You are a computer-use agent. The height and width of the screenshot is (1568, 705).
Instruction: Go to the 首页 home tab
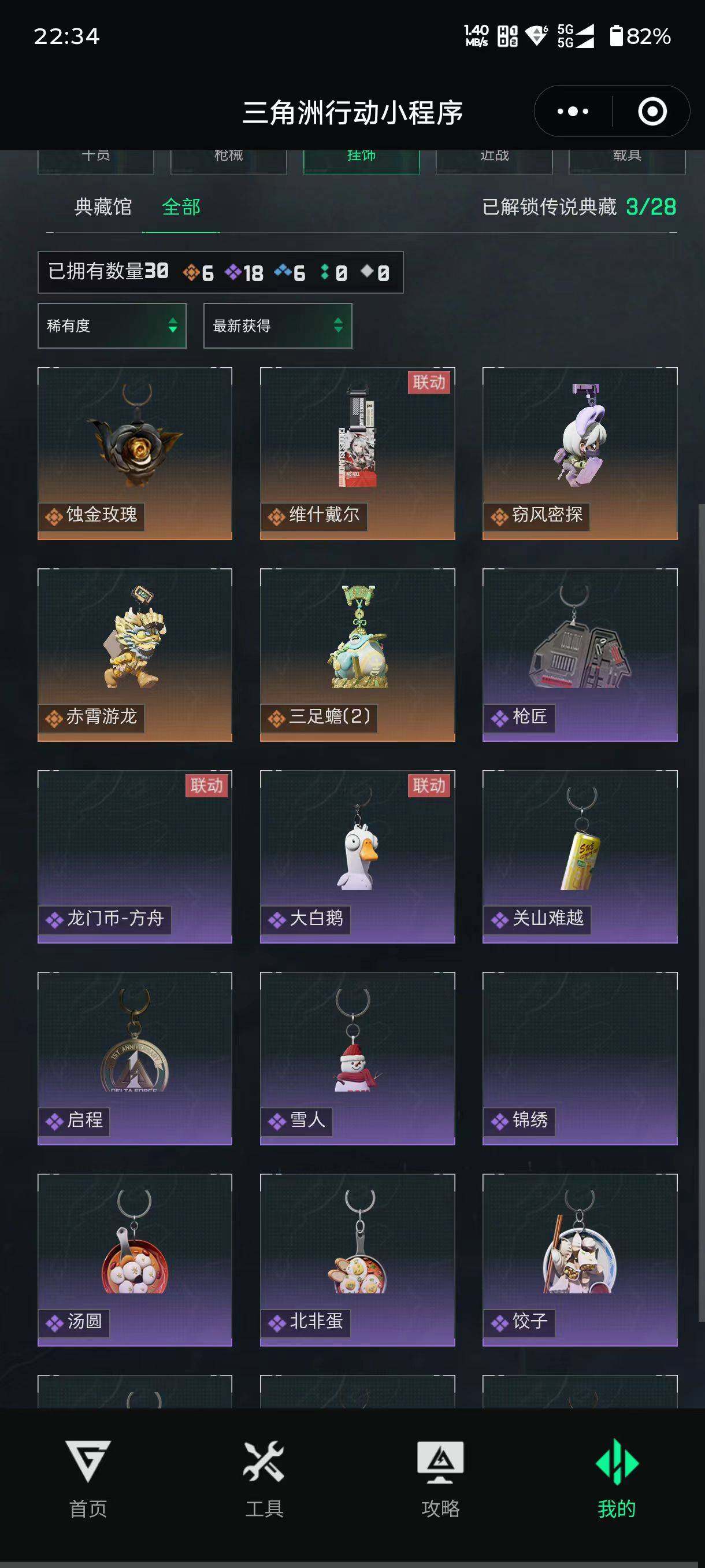[x=88, y=1479]
